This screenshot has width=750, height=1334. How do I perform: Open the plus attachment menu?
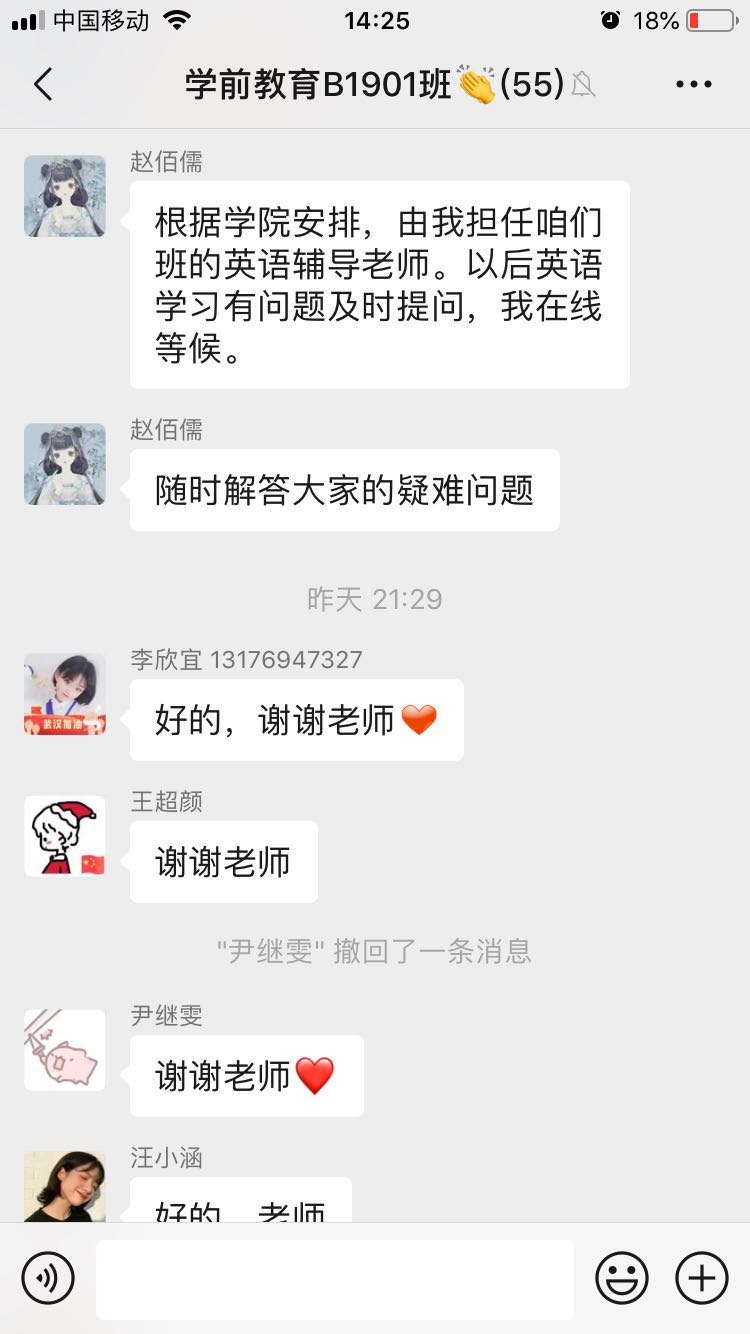coord(702,1278)
